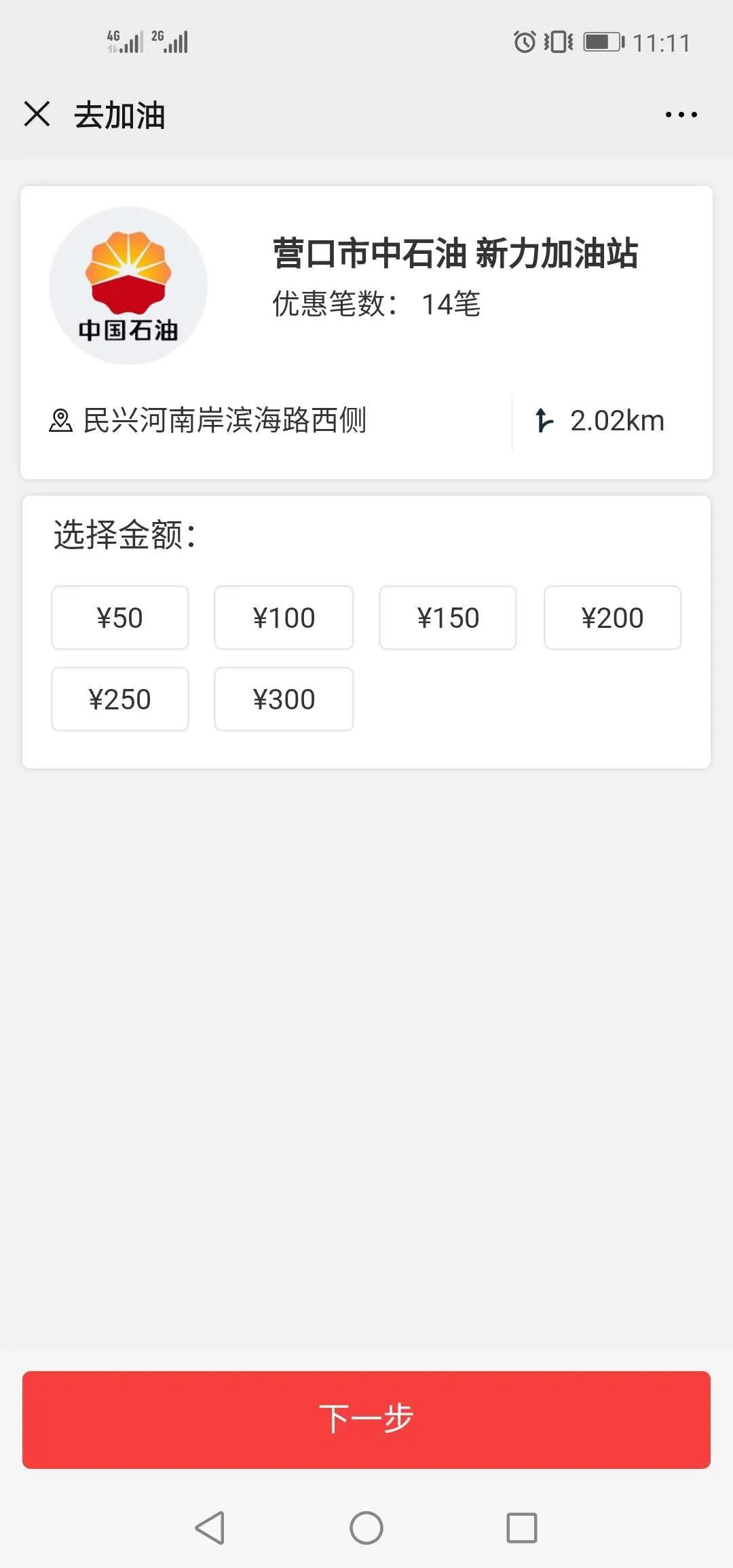Start navigation to the station 2.02km away

tap(599, 421)
